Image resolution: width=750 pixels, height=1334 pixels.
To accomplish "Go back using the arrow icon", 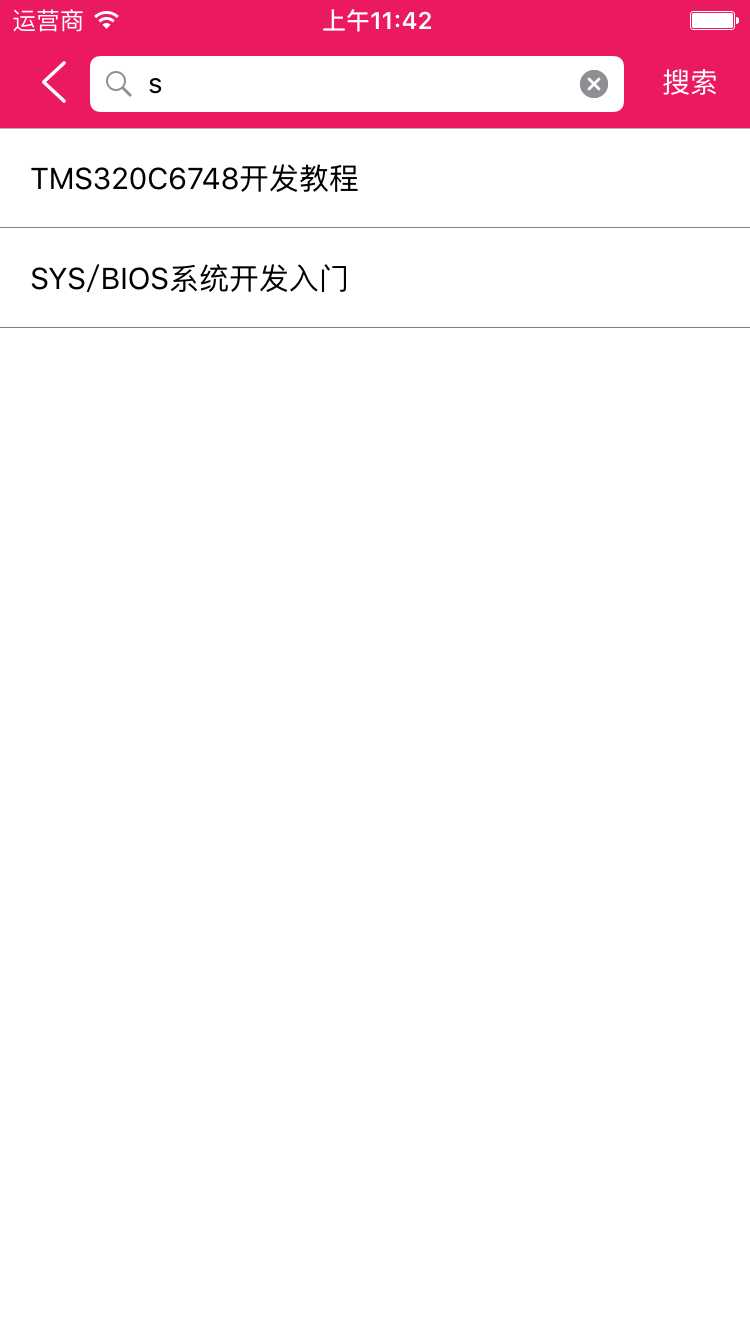I will [x=54, y=83].
